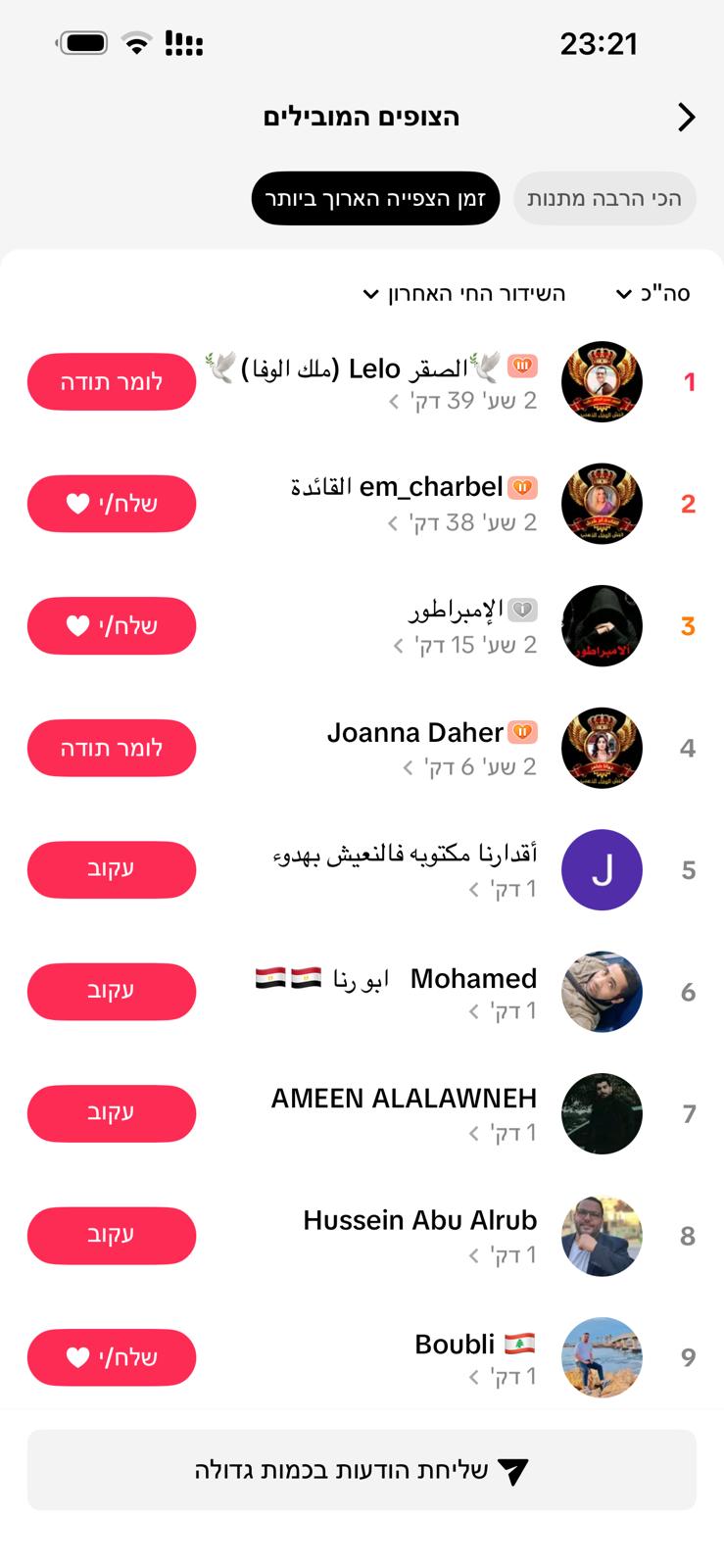Image resolution: width=724 pixels, height=1568 pixels.
Task: Show Lelo's 2 שע' 39 דק' details
Action: (x=463, y=401)
